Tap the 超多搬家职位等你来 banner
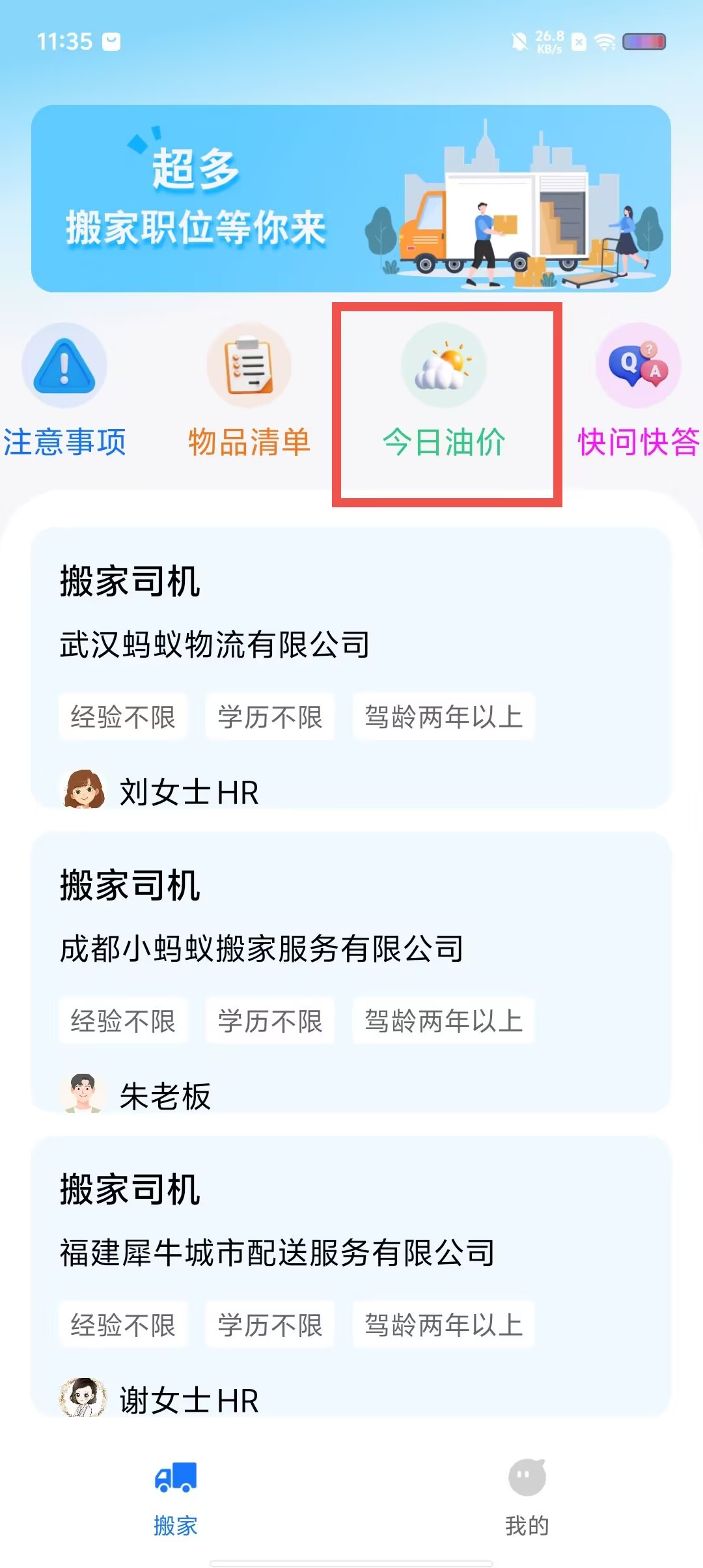The height and width of the screenshot is (1568, 703). coord(351,198)
